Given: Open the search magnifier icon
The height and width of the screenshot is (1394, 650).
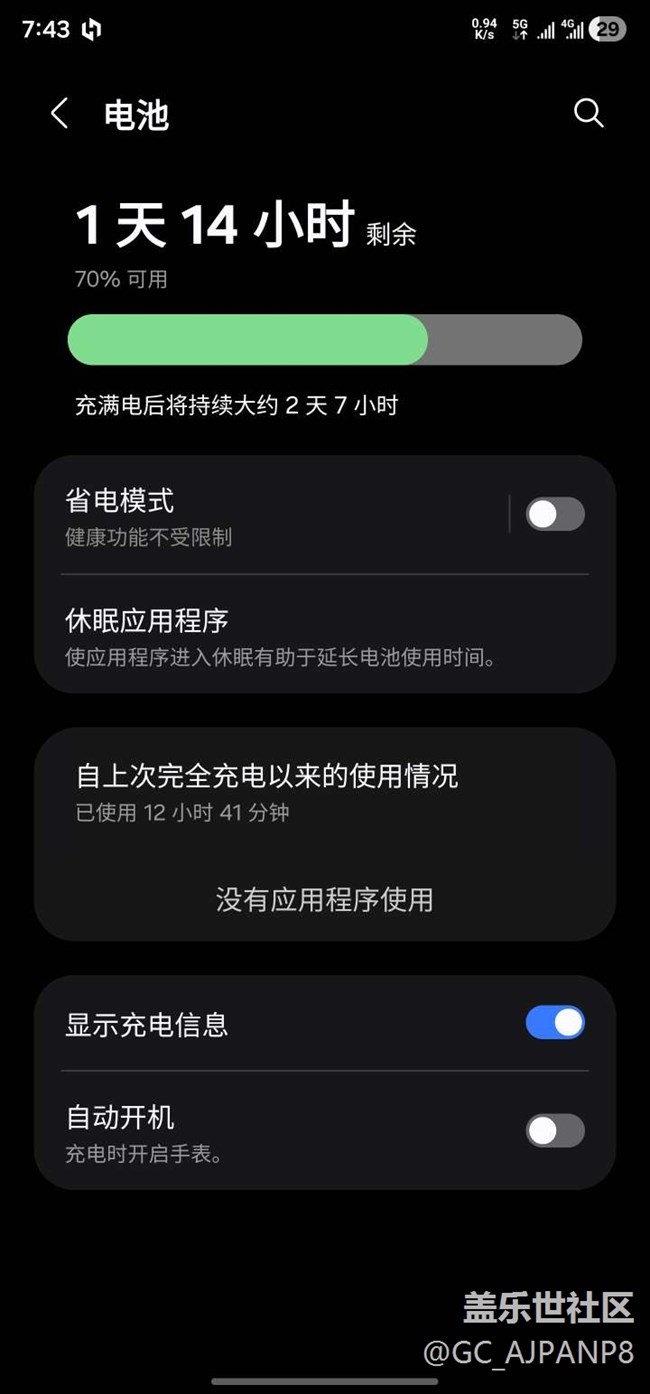Looking at the screenshot, I should point(588,114).
